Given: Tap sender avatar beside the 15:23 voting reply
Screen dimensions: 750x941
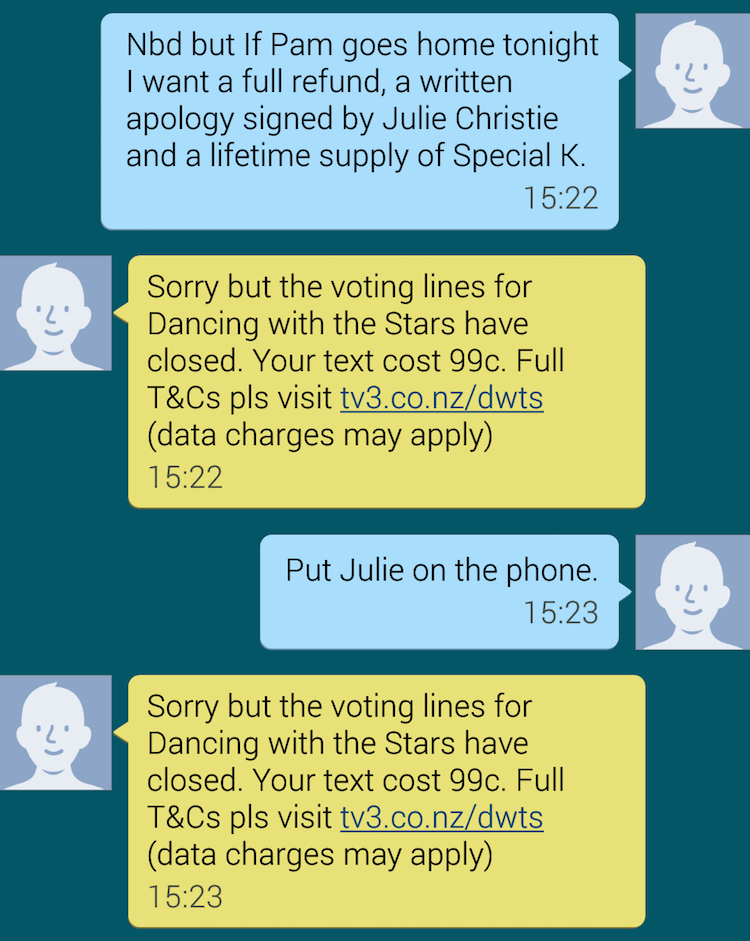Looking at the screenshot, I should point(55,732).
